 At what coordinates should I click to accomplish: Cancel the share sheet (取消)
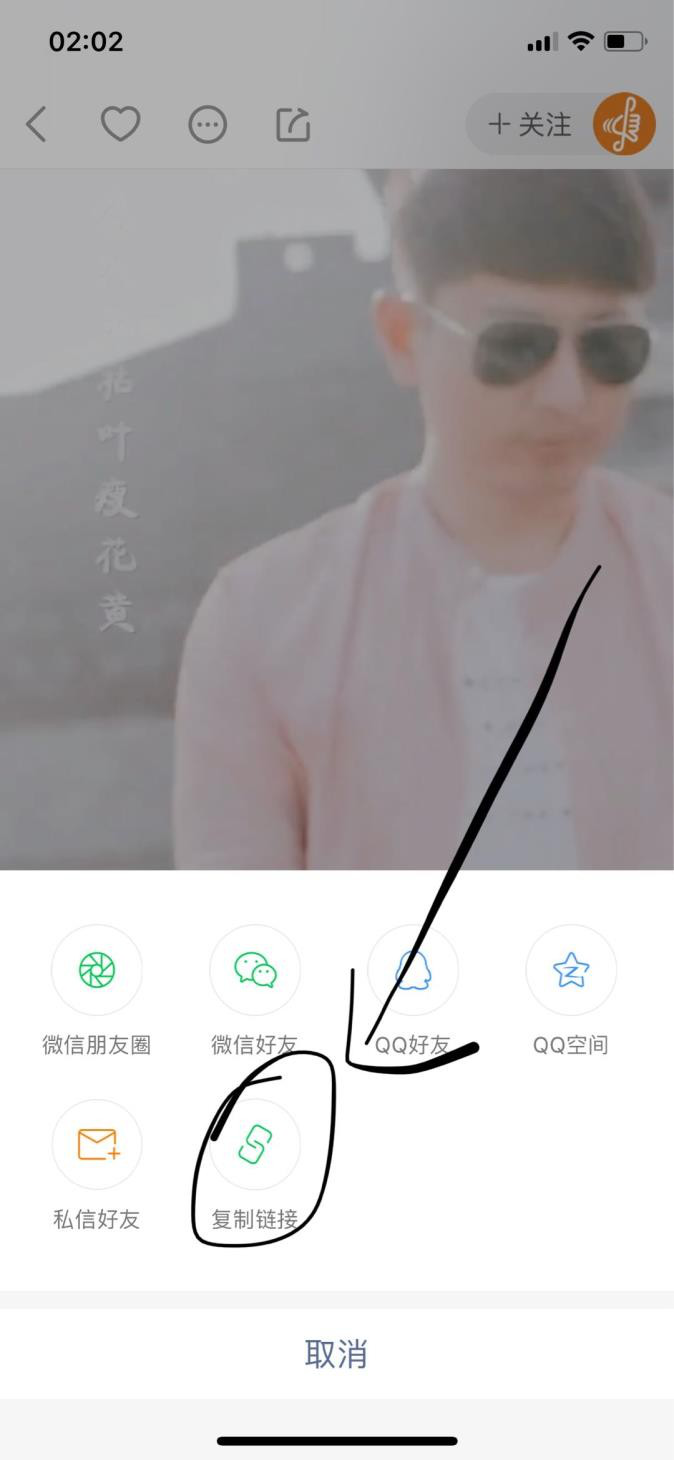click(x=336, y=1354)
